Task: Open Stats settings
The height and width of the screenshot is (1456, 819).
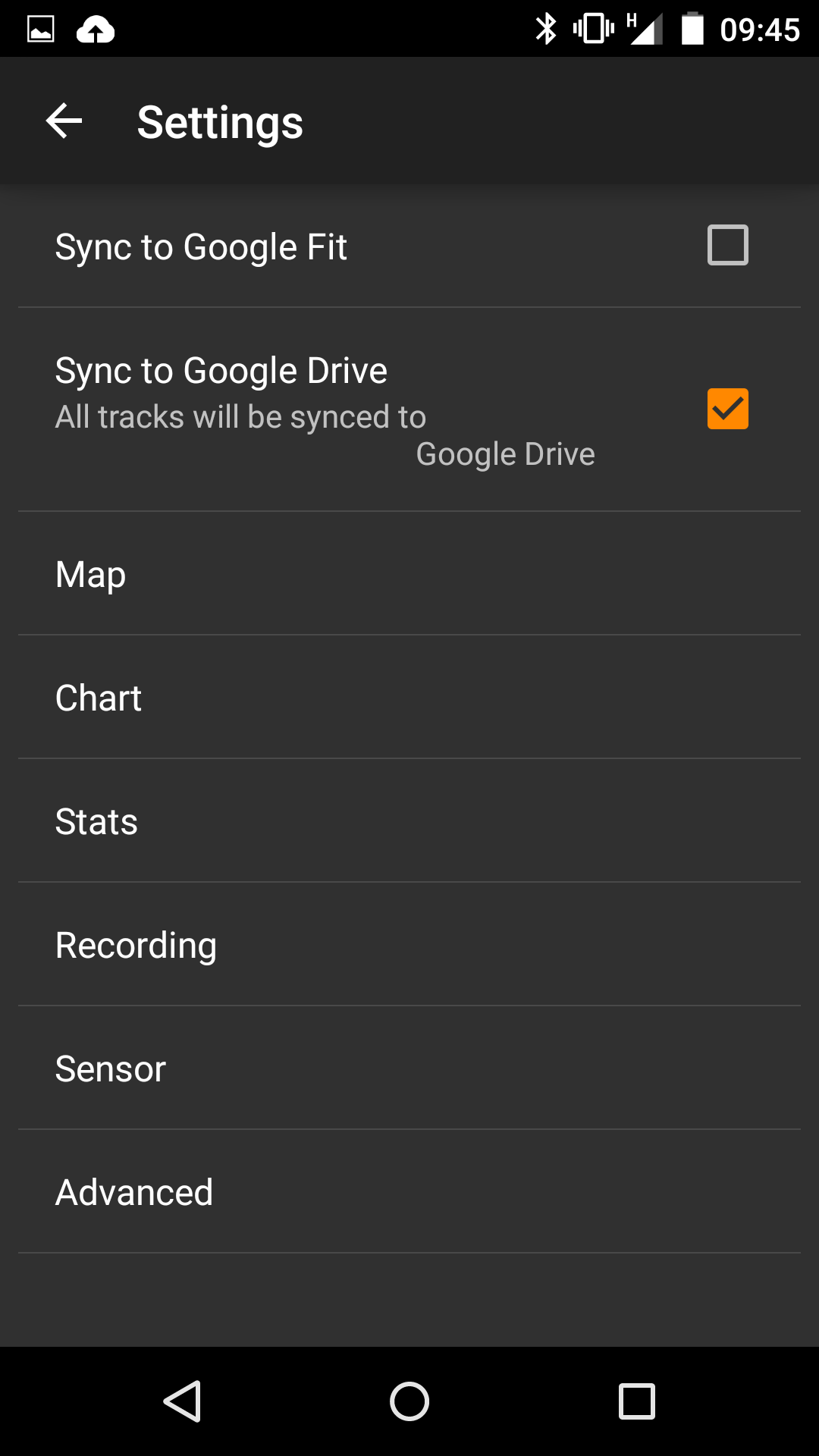Action: coord(409,821)
